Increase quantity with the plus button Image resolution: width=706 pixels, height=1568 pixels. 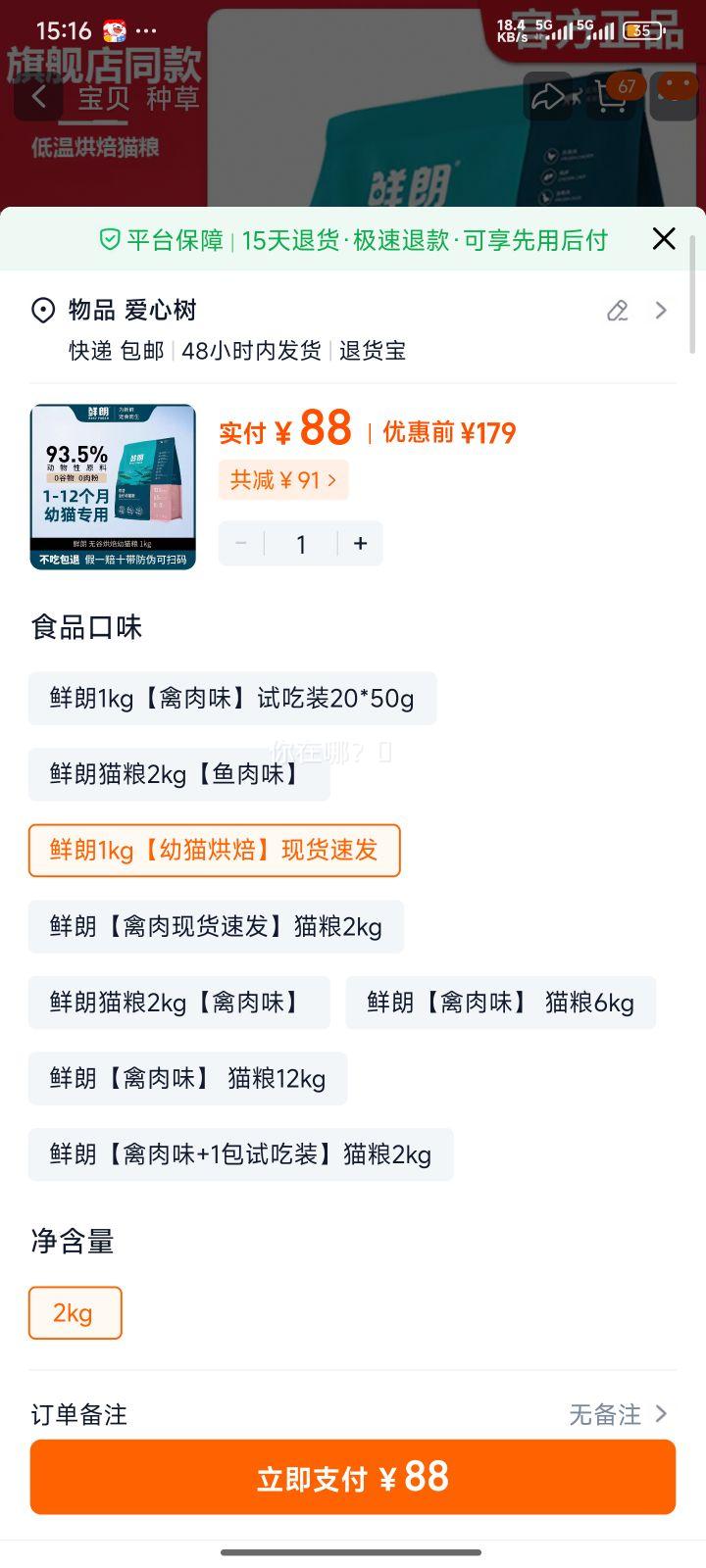[x=361, y=543]
